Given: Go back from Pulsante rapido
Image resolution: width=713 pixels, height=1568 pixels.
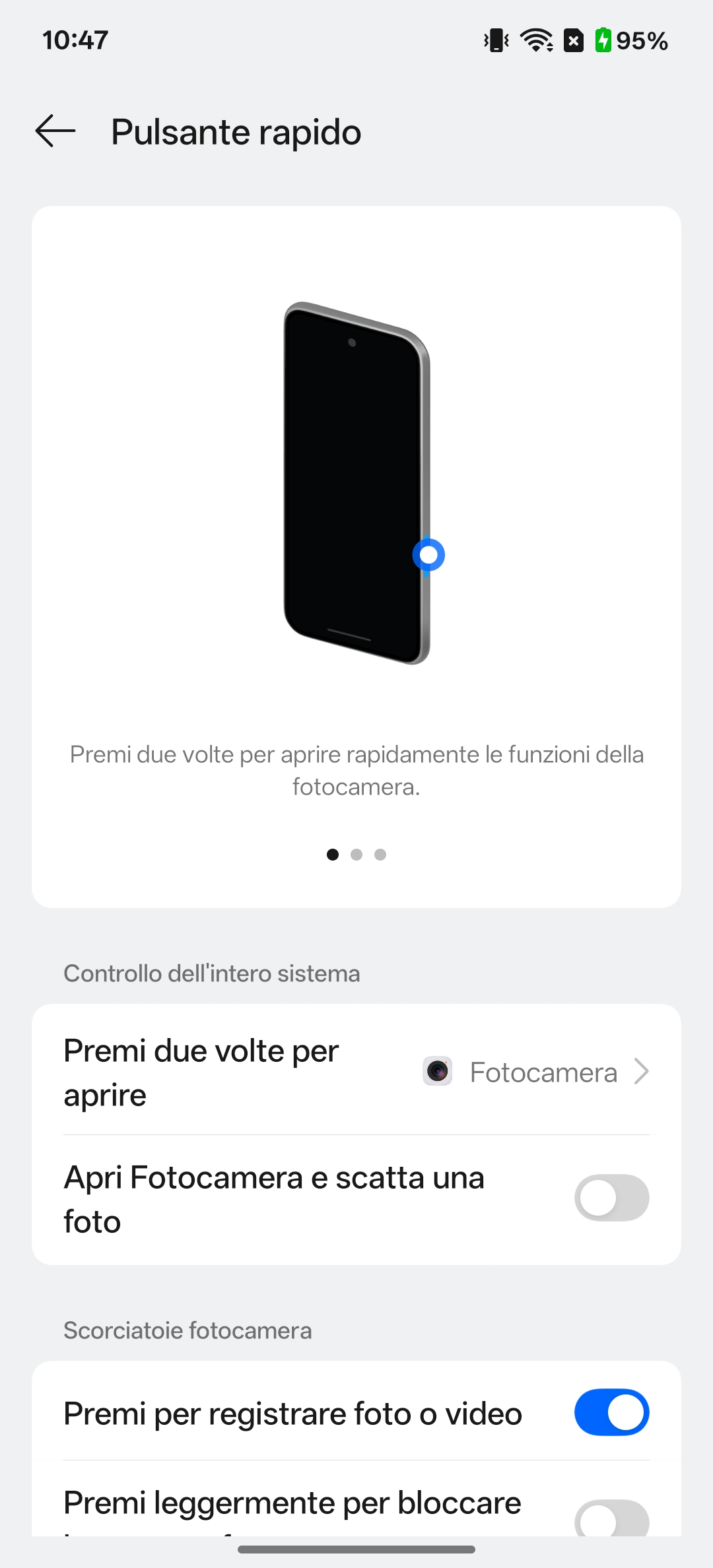Looking at the screenshot, I should [x=55, y=131].
